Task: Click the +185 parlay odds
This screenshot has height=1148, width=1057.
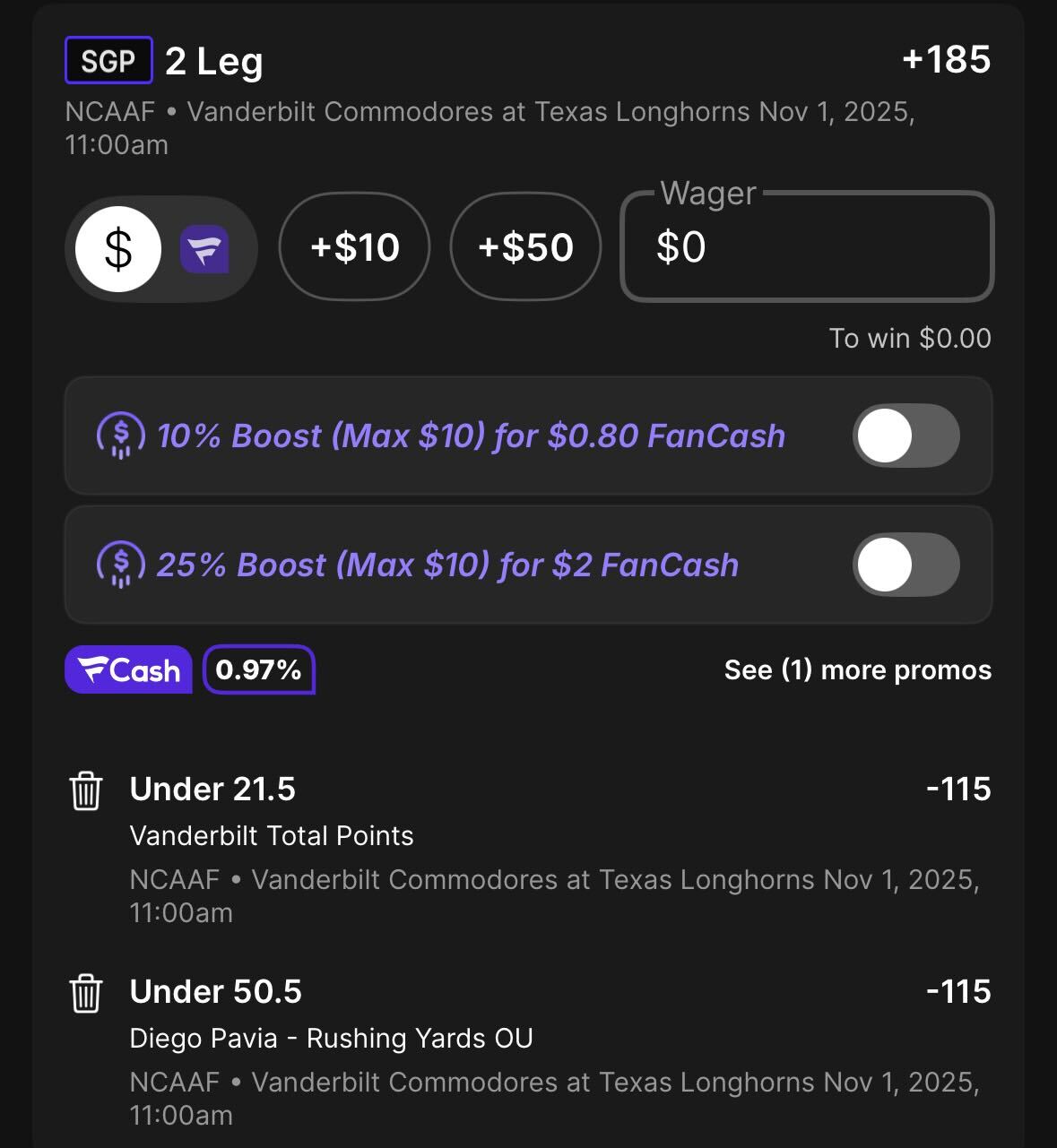Action: [946, 61]
